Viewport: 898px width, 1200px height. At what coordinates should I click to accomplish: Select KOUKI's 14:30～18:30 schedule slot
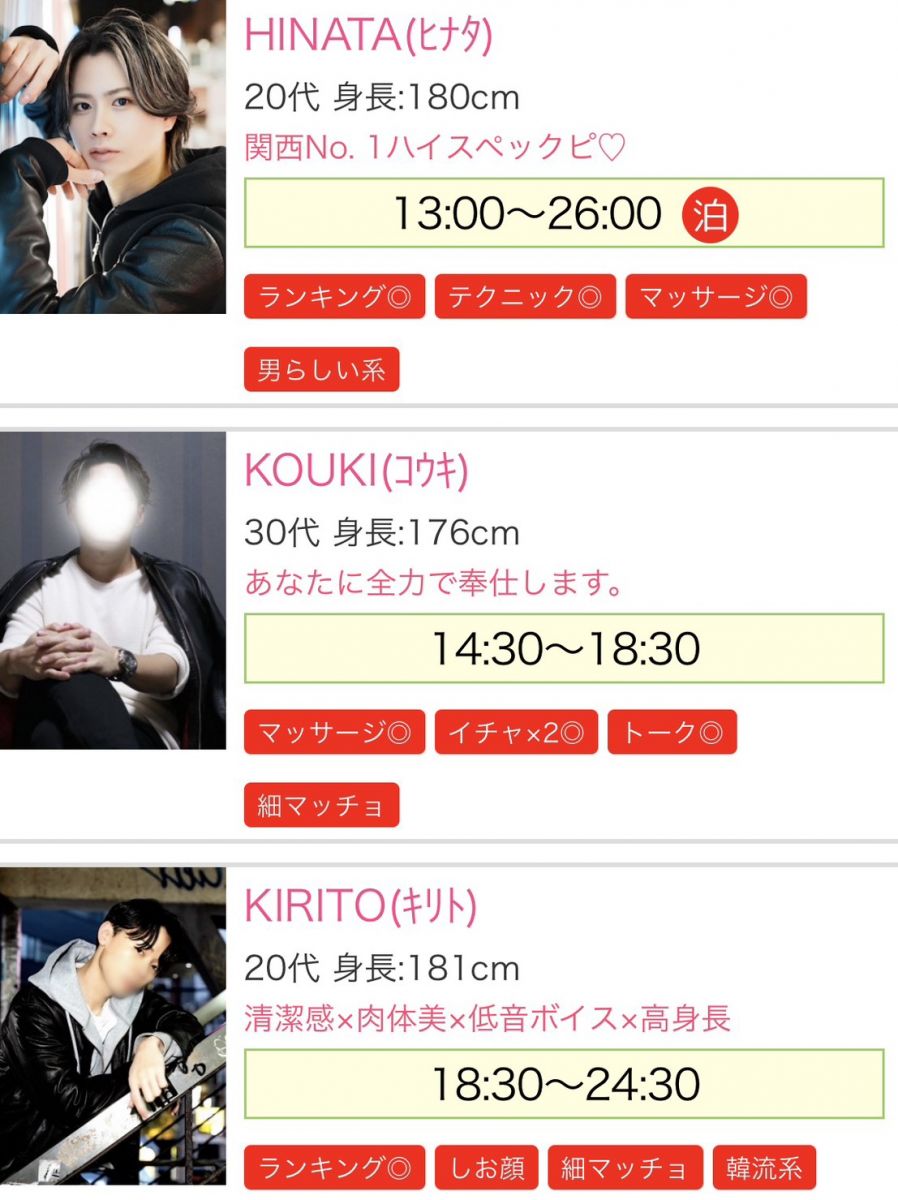coord(564,648)
